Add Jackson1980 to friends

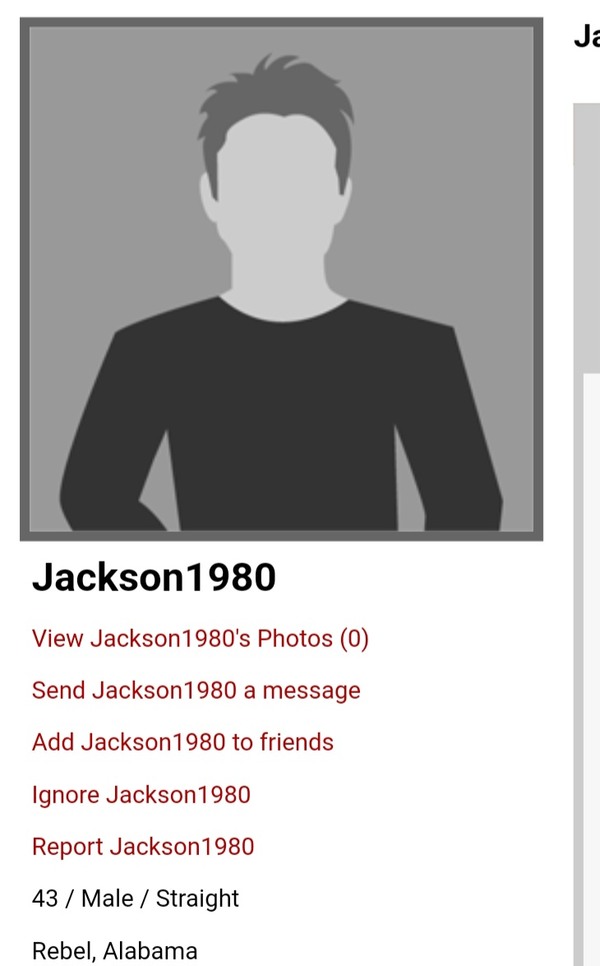point(183,743)
